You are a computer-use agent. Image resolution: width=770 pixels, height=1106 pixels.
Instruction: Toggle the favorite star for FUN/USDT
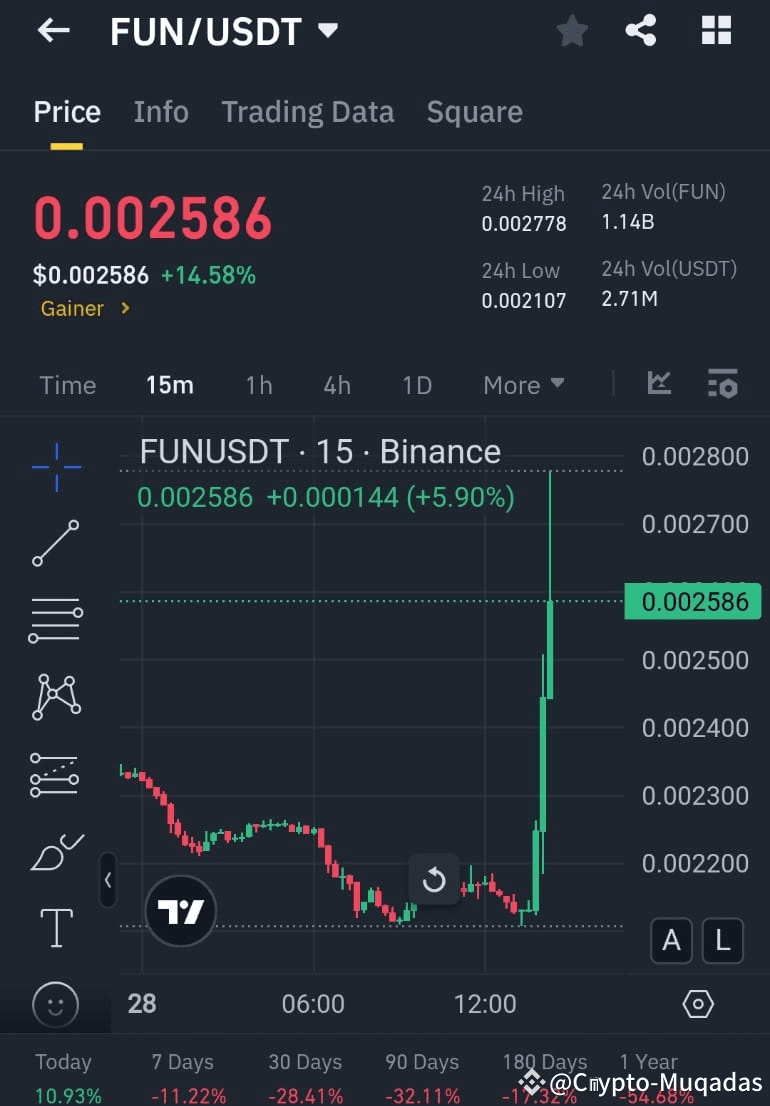[572, 30]
